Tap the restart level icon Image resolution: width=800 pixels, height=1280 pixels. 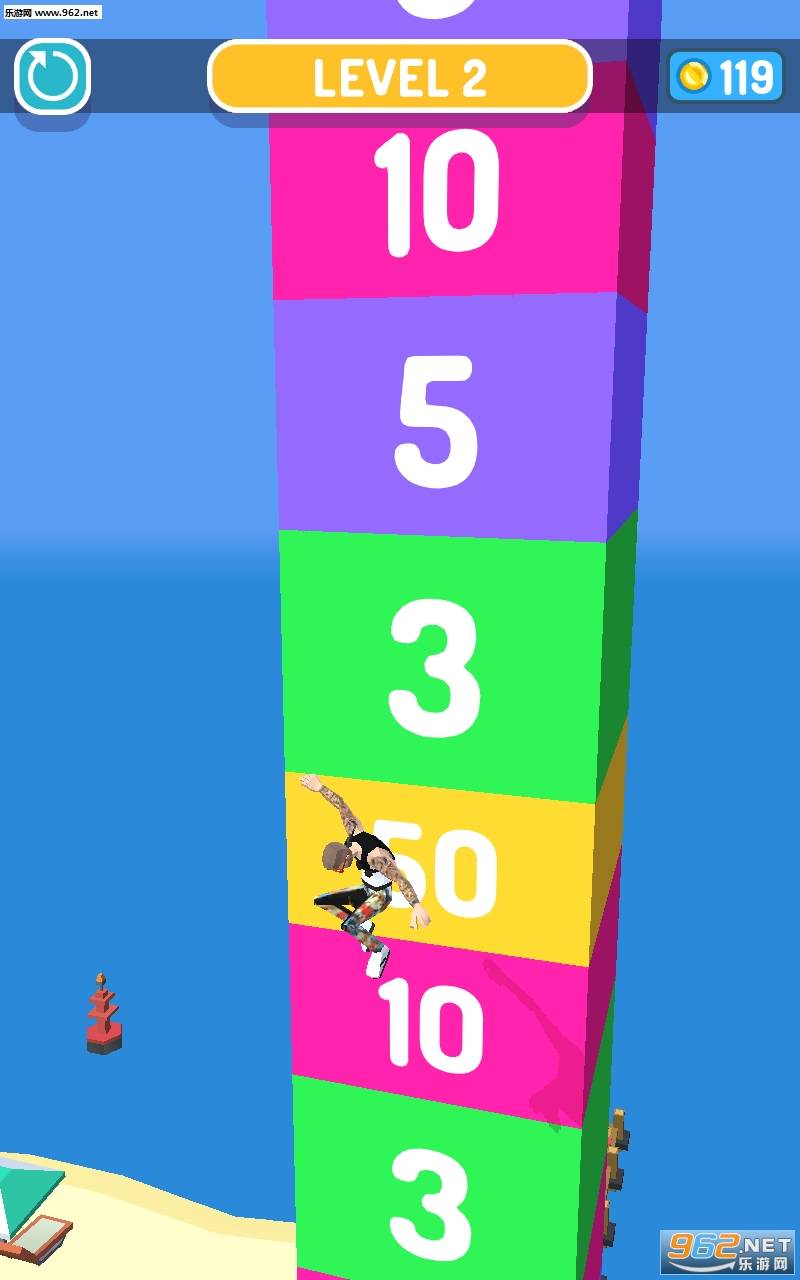point(52,76)
